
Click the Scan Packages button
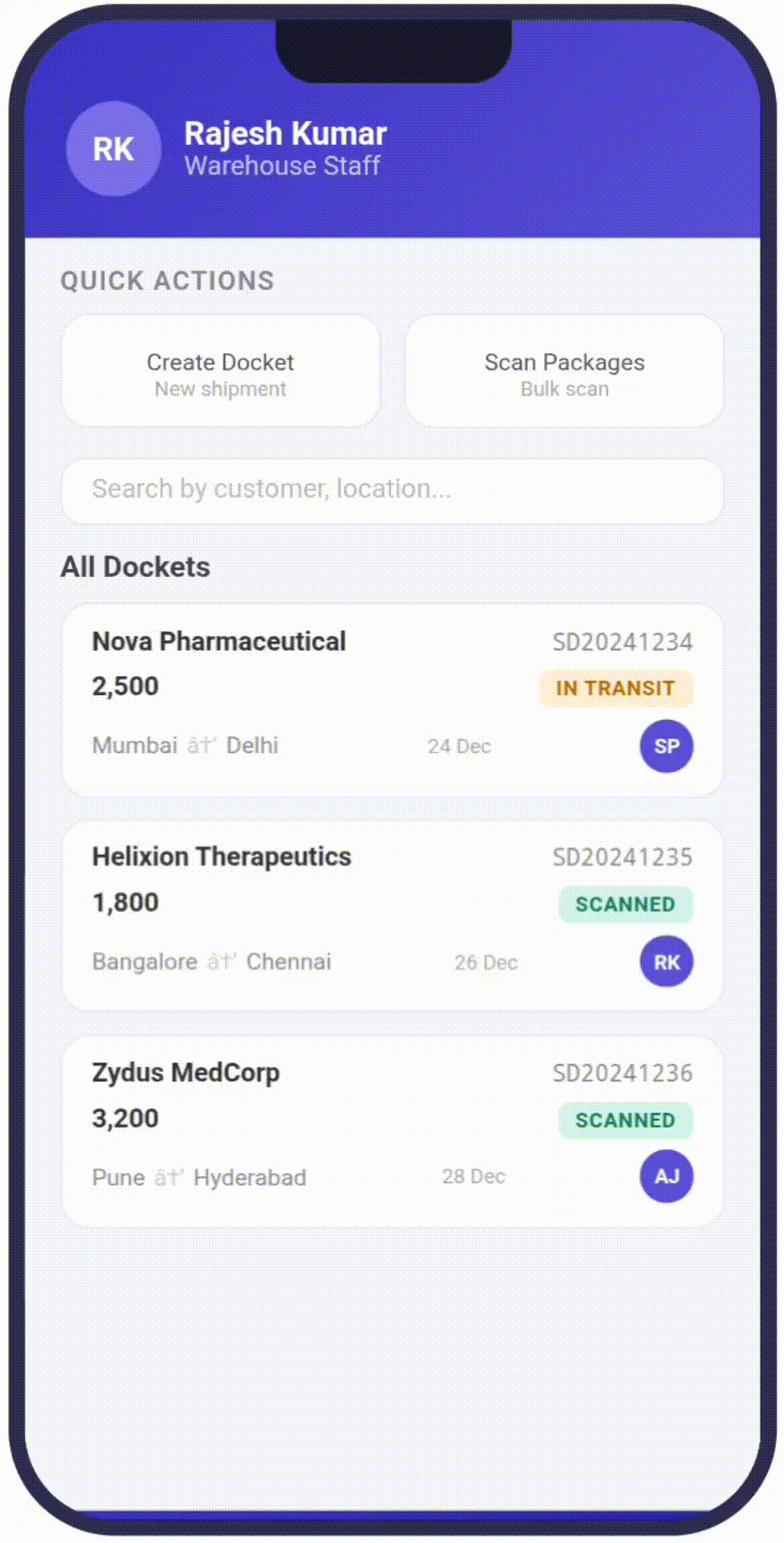[x=564, y=370]
